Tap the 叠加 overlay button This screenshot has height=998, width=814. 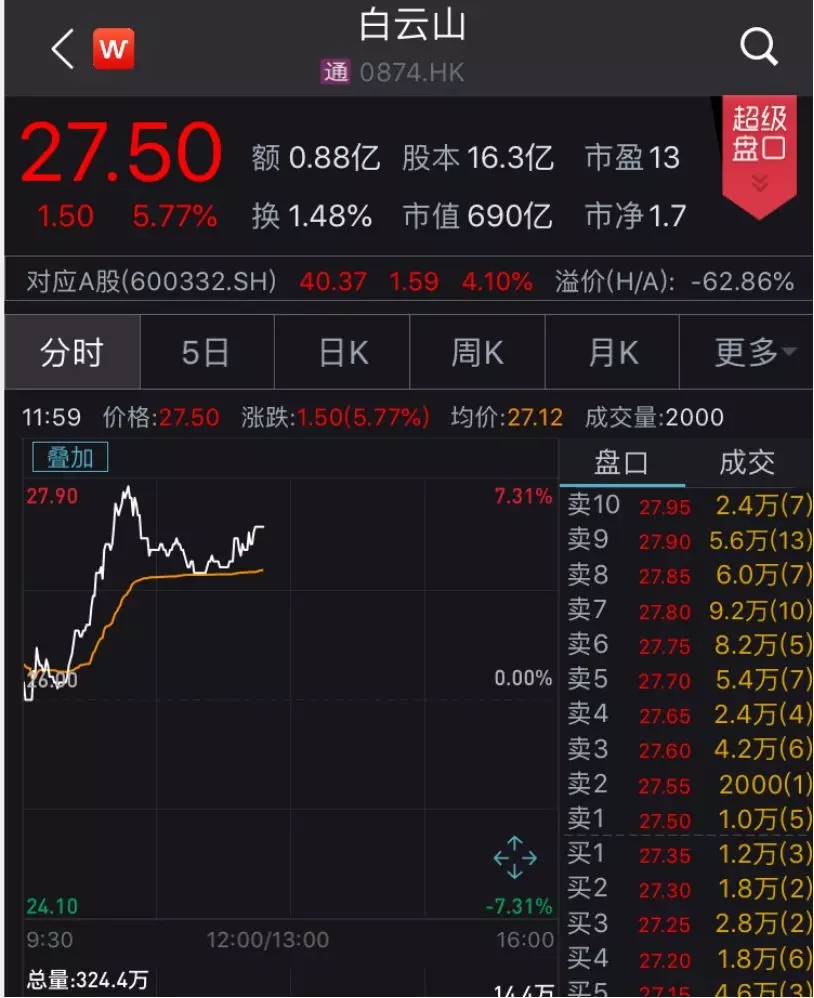click(x=70, y=457)
